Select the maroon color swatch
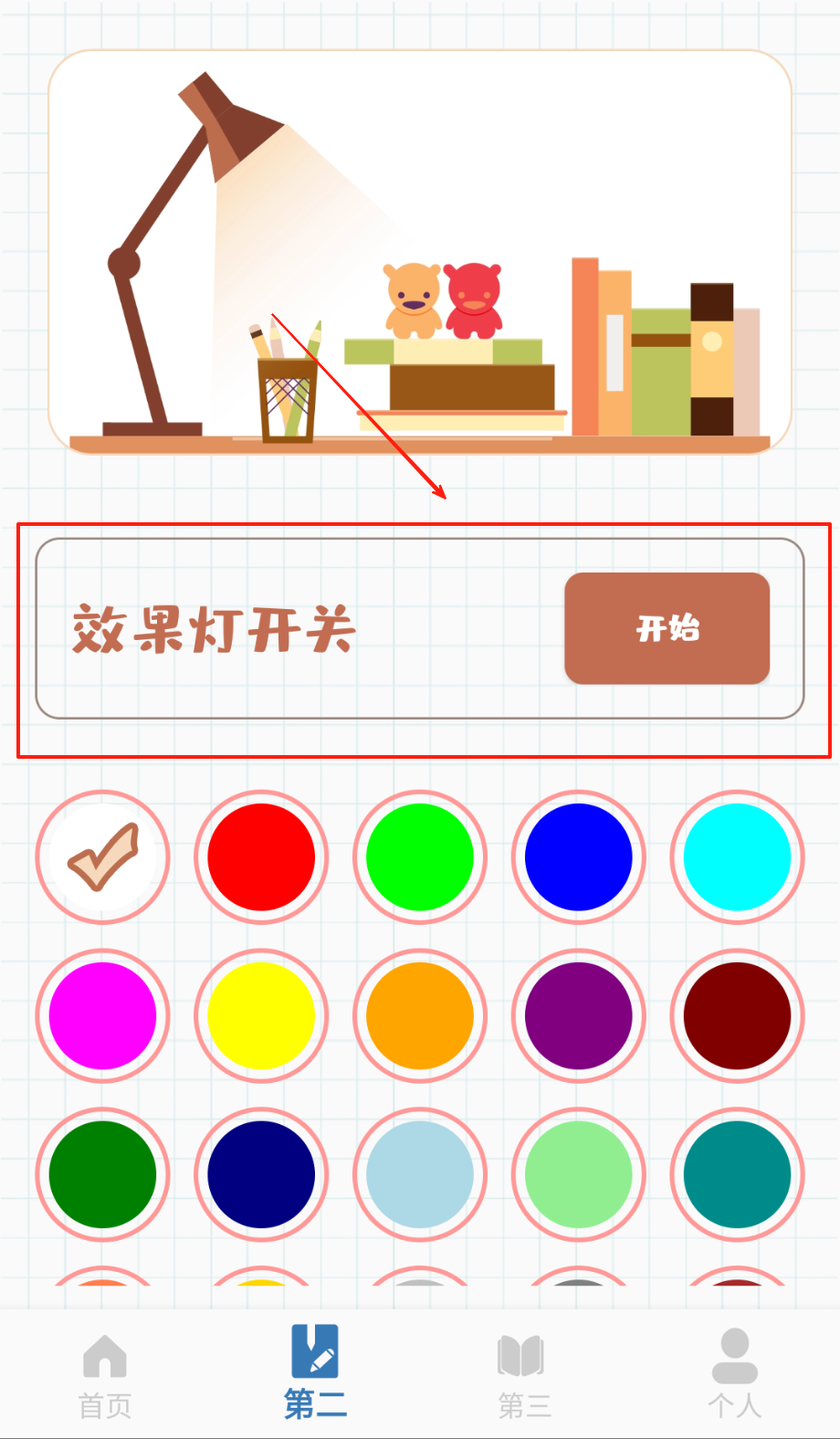 (737, 1015)
